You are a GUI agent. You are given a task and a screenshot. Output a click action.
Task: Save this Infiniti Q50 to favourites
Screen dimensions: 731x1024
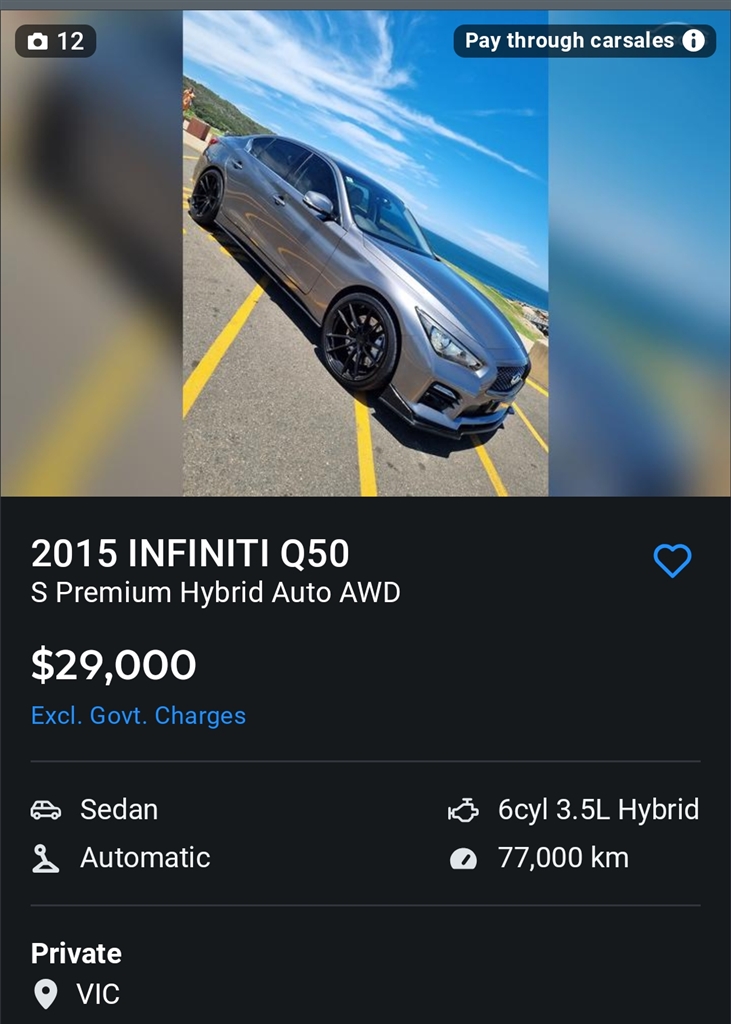point(672,561)
